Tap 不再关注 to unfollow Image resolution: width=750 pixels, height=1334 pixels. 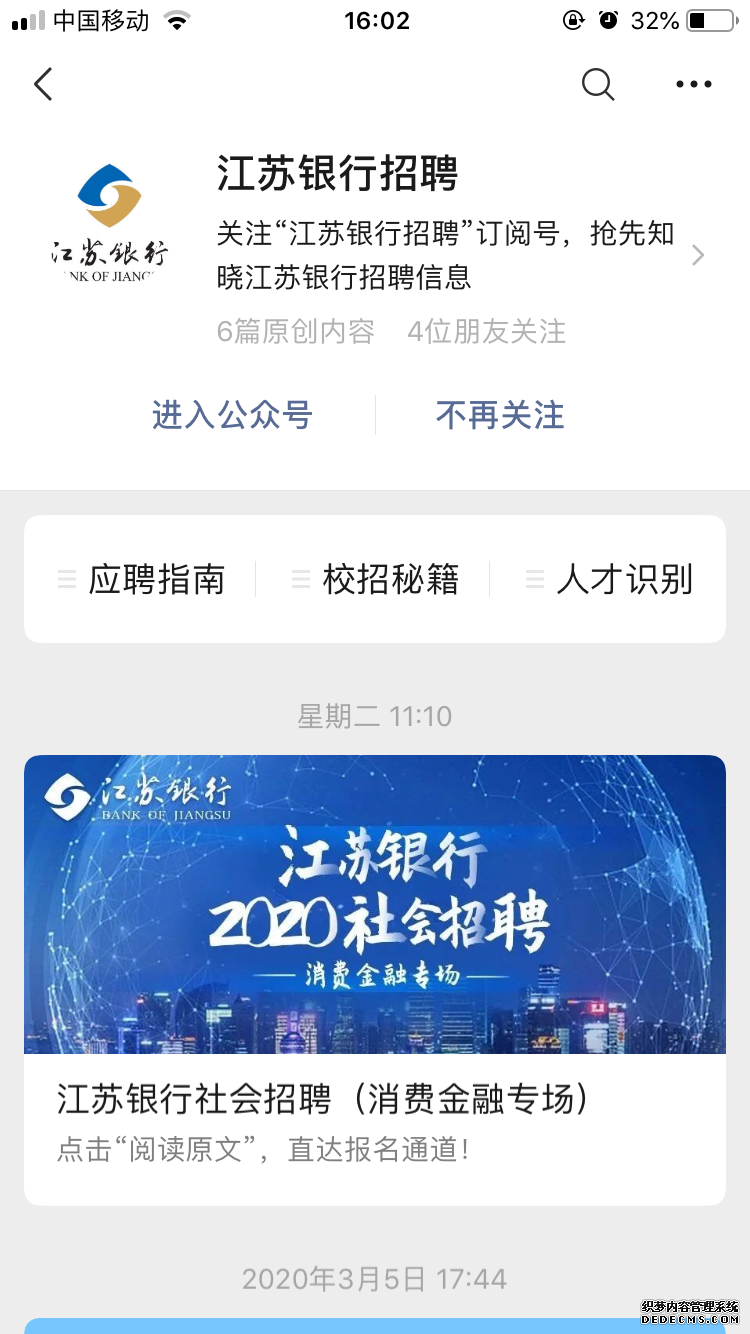pyautogui.click(x=500, y=415)
